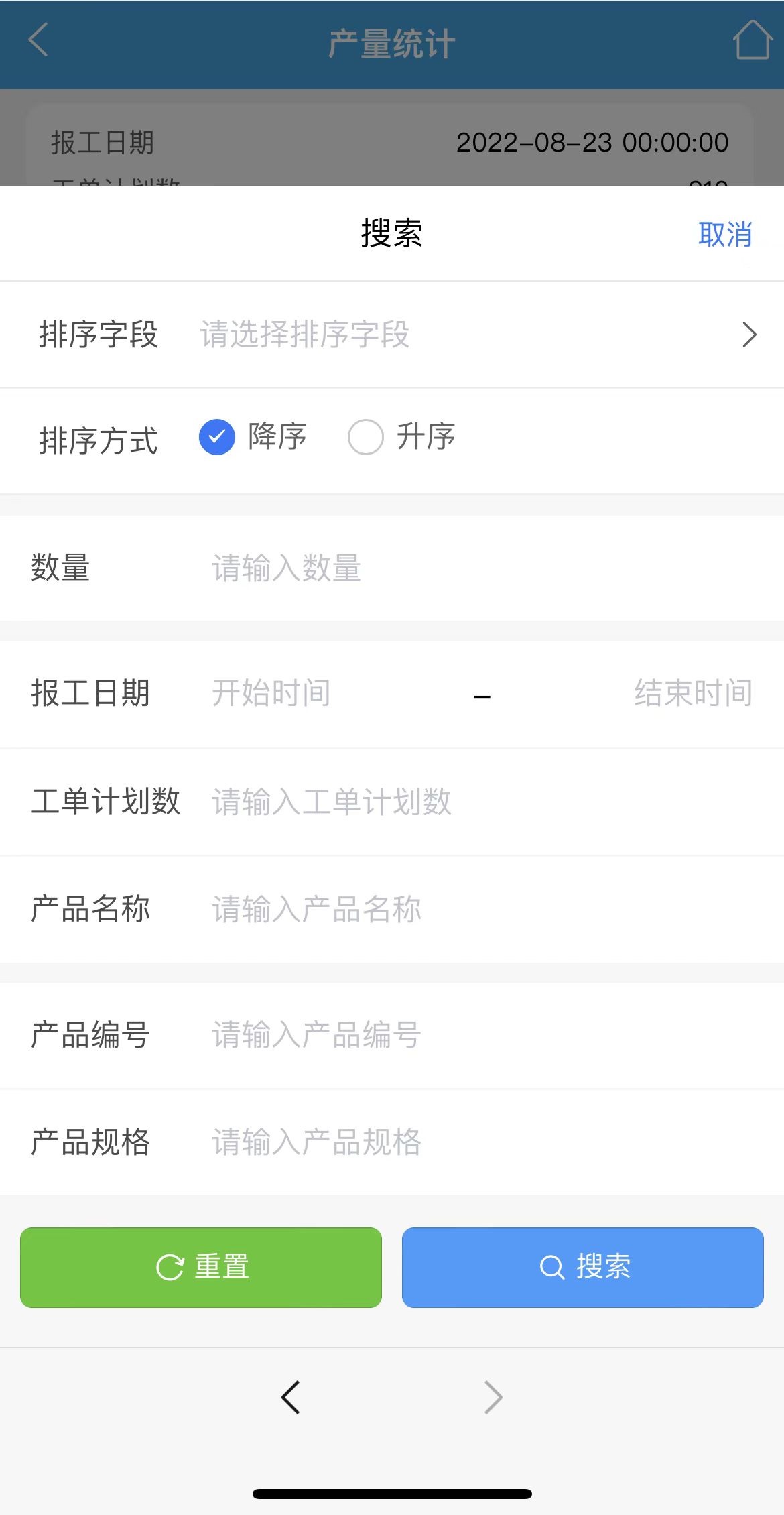Click the left pagination arrow at the bottom

tap(290, 1397)
